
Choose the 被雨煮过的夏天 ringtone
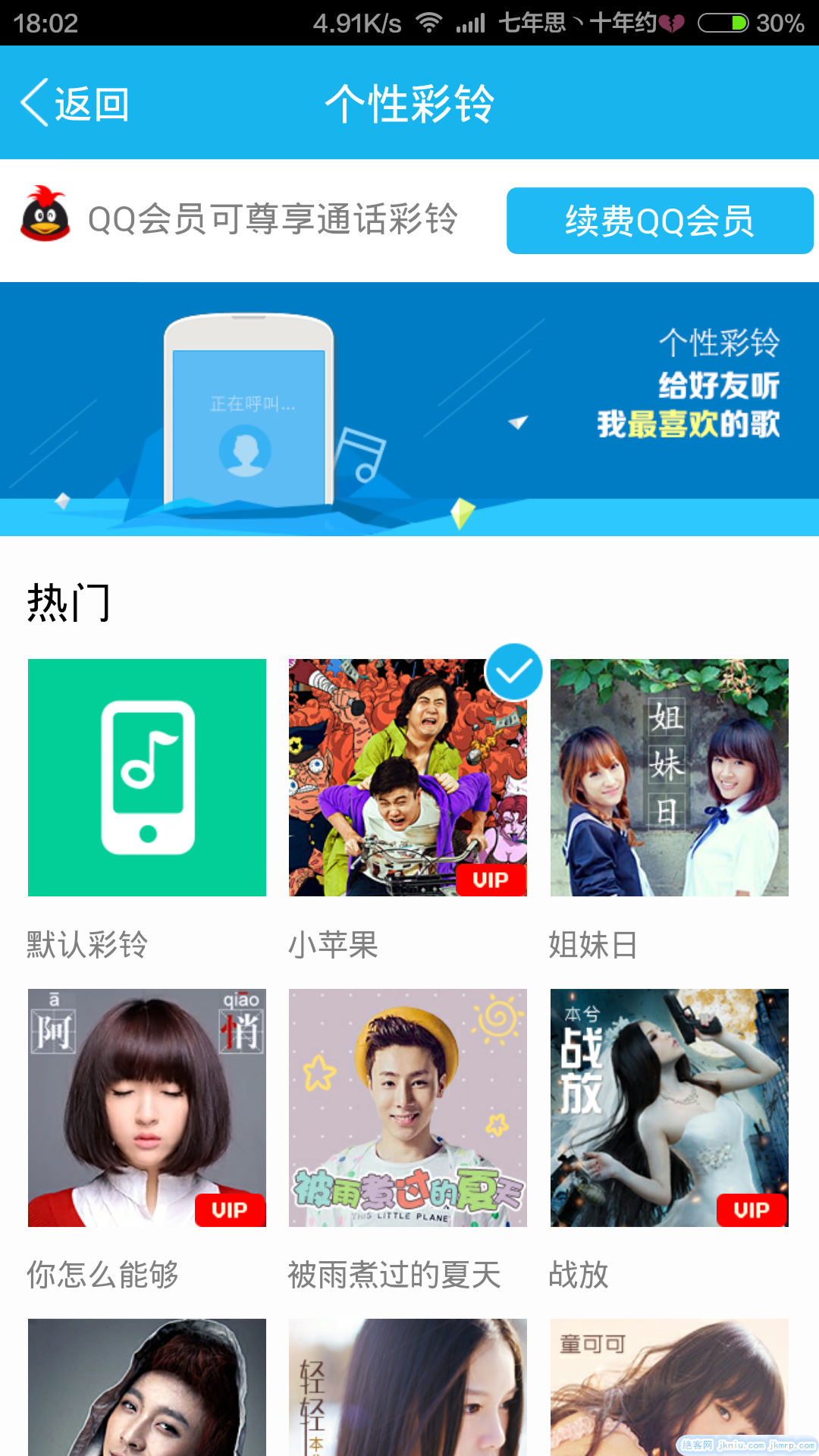pyautogui.click(x=407, y=1107)
